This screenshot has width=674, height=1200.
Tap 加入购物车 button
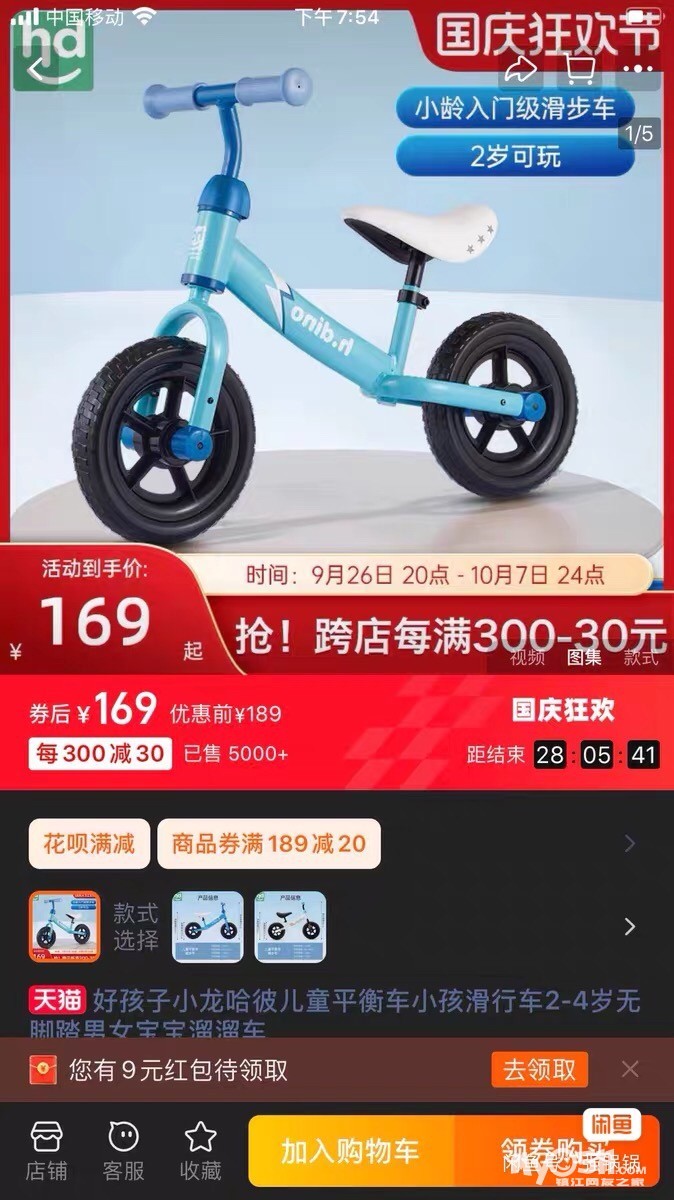click(x=350, y=1151)
